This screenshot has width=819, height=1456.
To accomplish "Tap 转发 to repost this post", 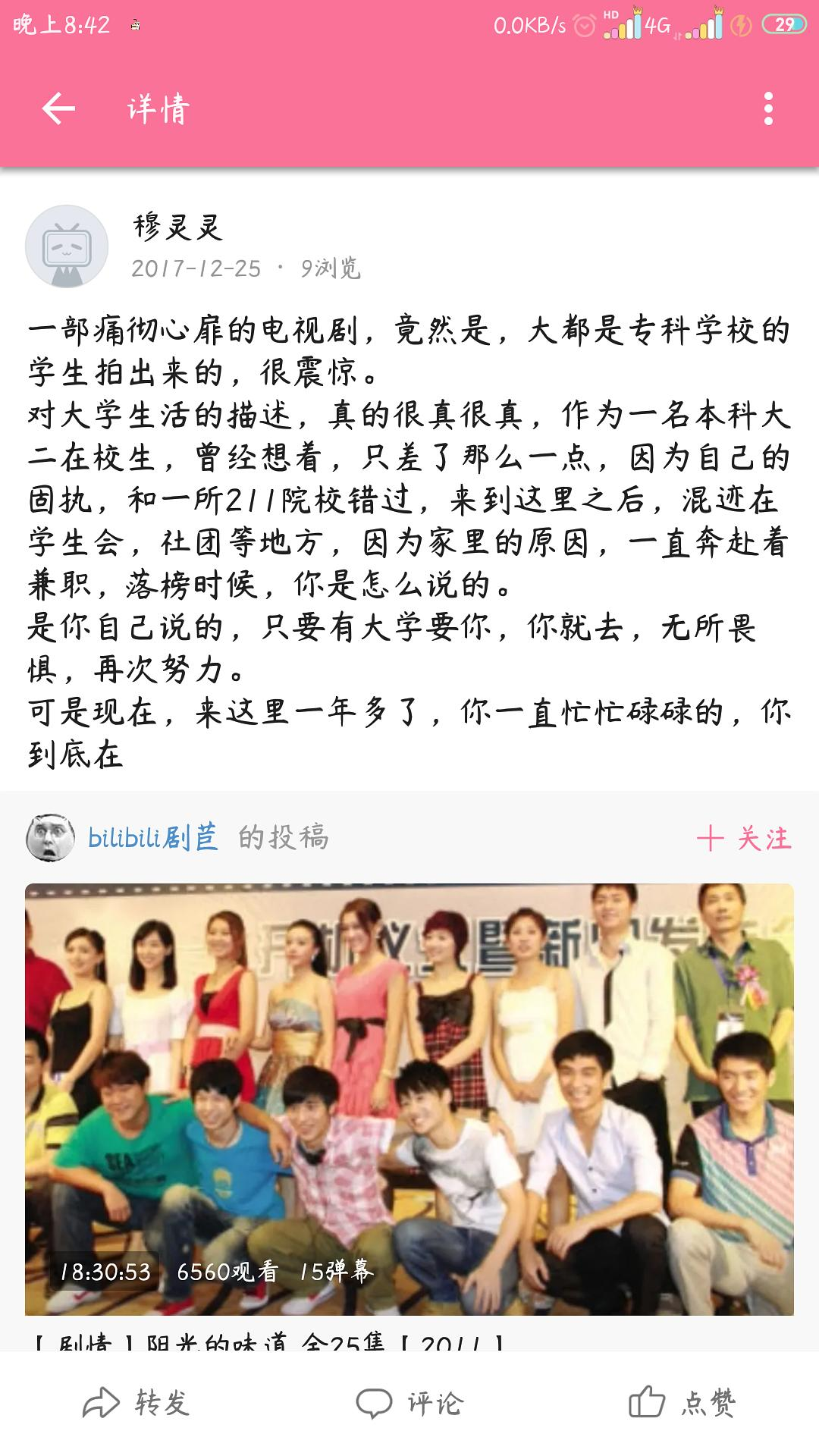I will (136, 1403).
